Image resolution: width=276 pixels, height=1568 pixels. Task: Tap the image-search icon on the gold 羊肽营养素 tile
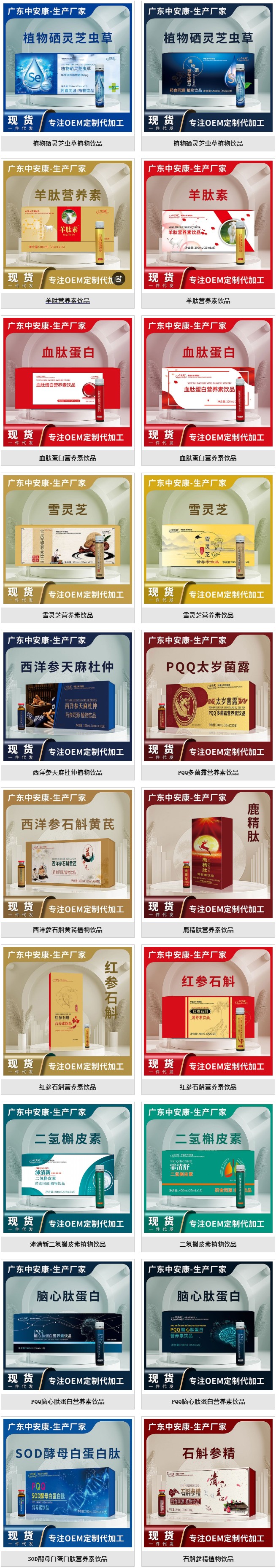(119, 279)
